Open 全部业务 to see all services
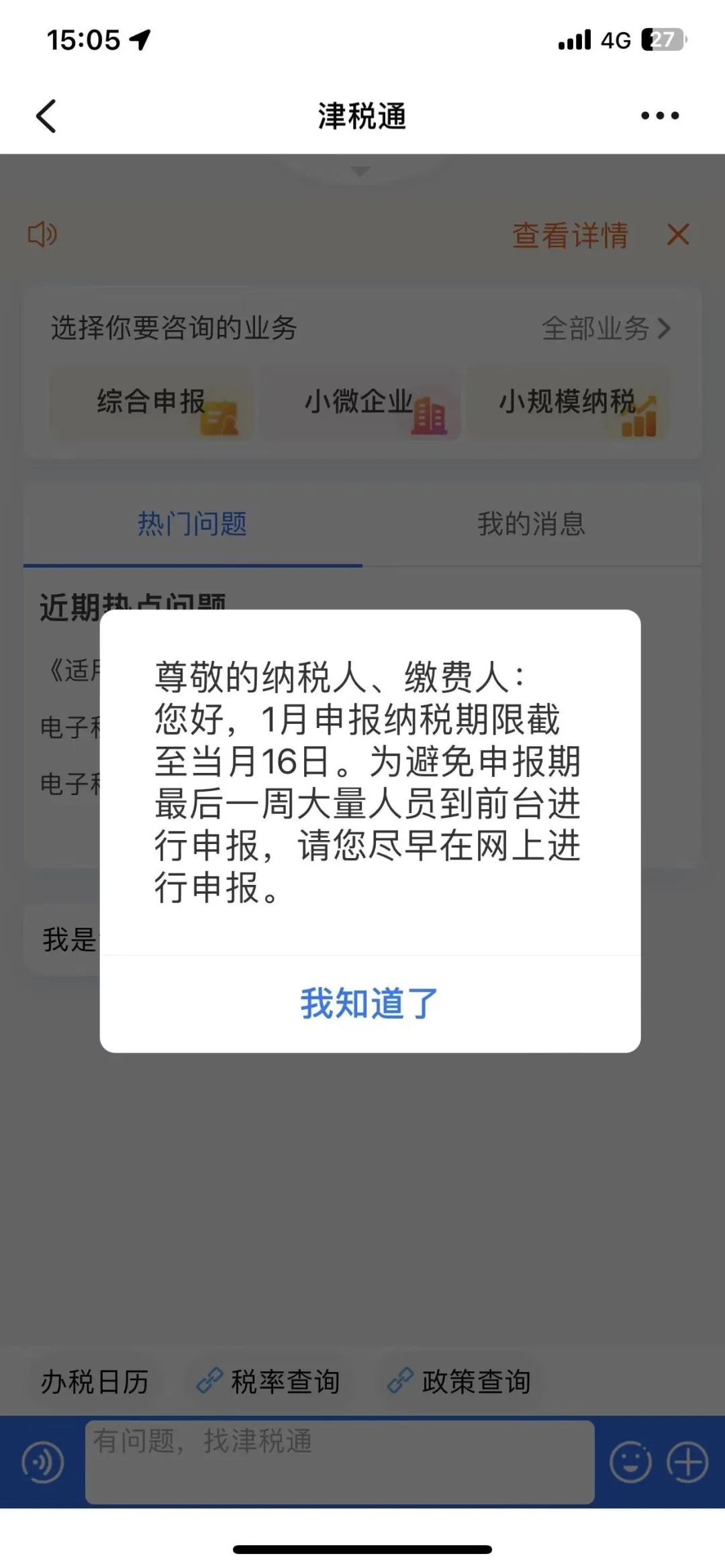The height and width of the screenshot is (1568, 725). [606, 329]
